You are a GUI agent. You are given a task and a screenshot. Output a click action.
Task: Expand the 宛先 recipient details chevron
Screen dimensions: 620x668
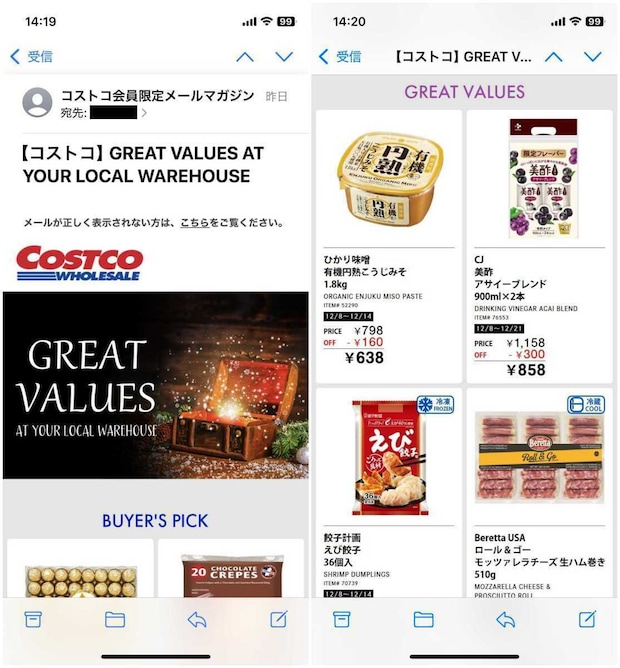(x=144, y=113)
